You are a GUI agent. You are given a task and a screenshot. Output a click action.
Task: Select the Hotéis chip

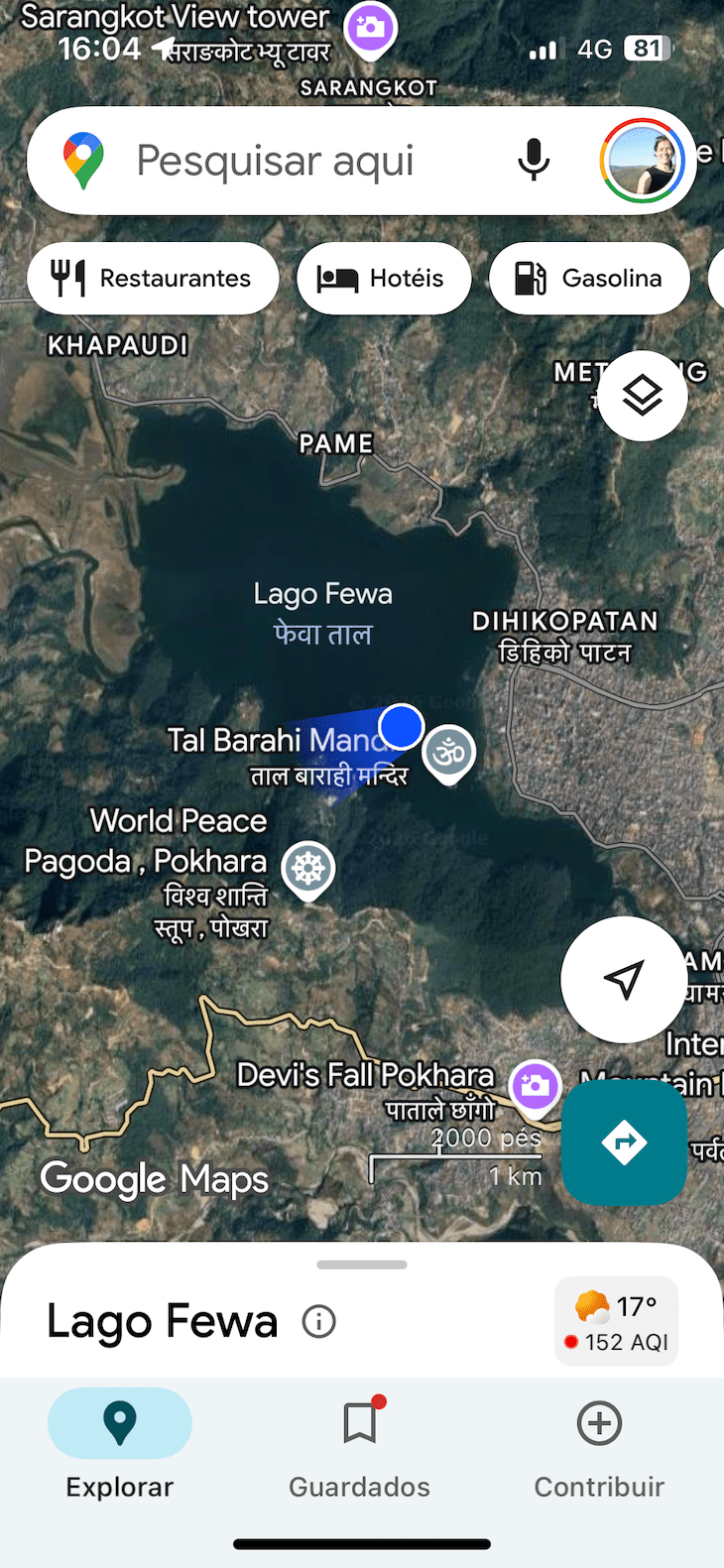pos(383,279)
